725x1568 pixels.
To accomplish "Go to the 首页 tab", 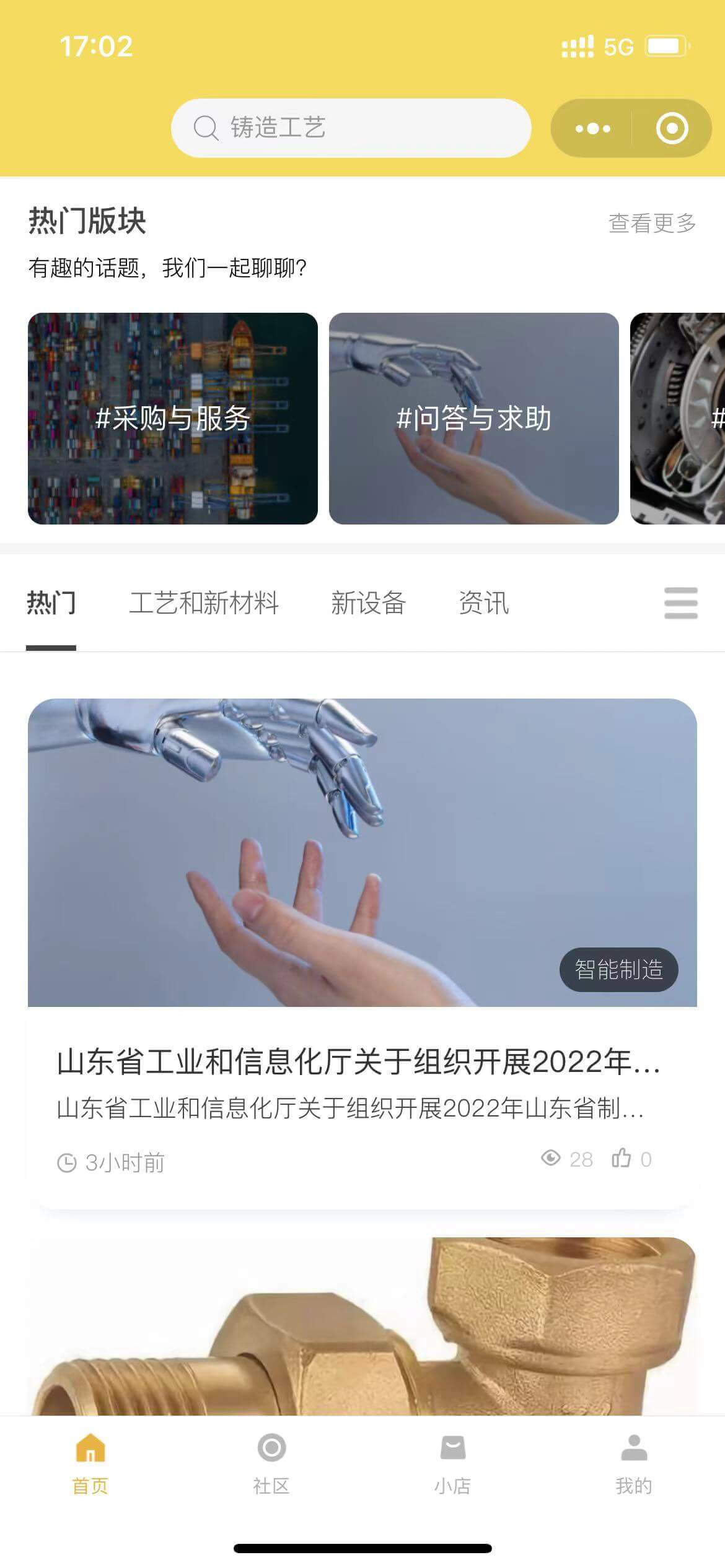I will [90, 1463].
